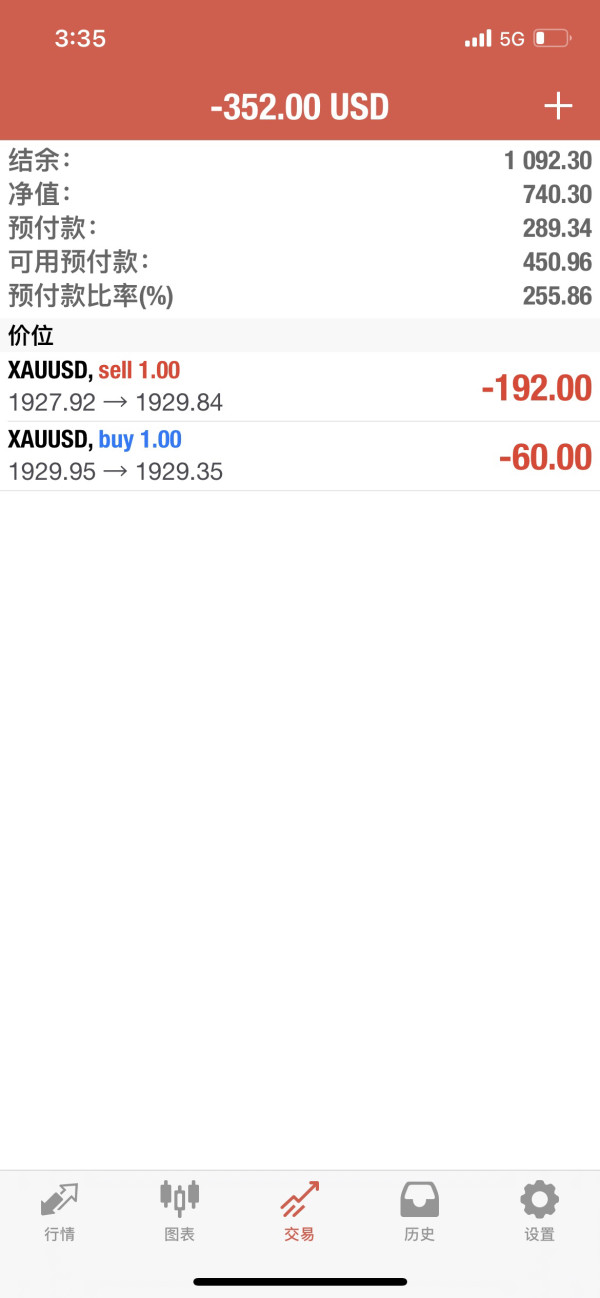The image size is (600, 1298).
Task: Add a new trade order with plus icon
Action: tap(557, 107)
